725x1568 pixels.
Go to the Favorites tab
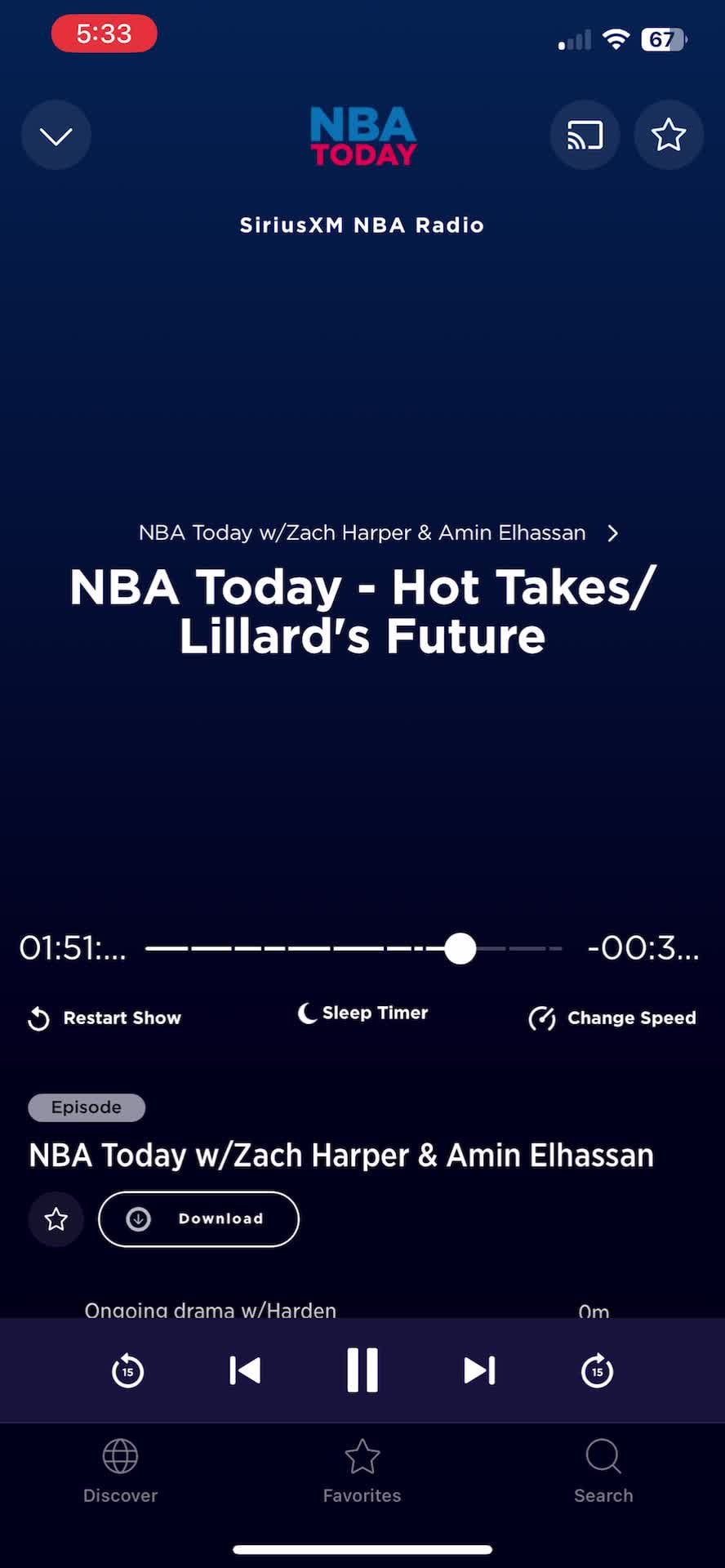tap(362, 1472)
